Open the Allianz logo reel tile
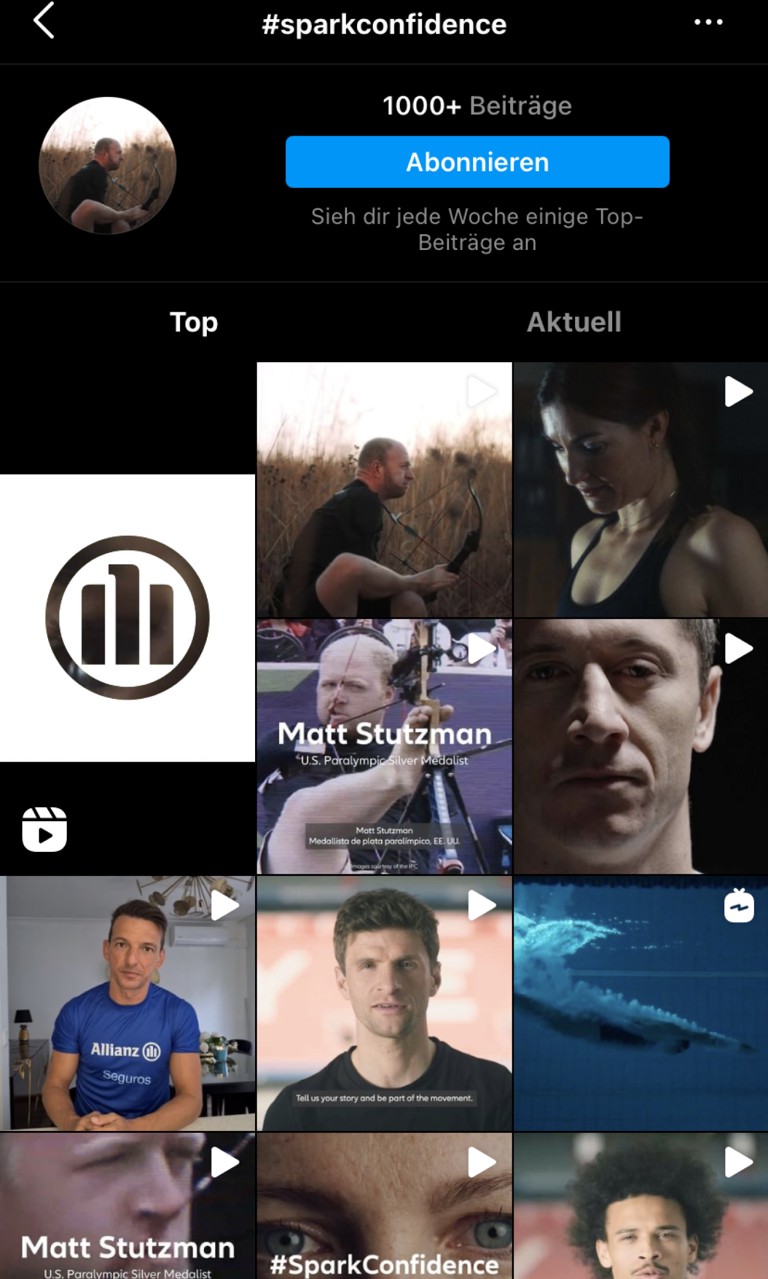Image resolution: width=768 pixels, height=1279 pixels. (127, 618)
